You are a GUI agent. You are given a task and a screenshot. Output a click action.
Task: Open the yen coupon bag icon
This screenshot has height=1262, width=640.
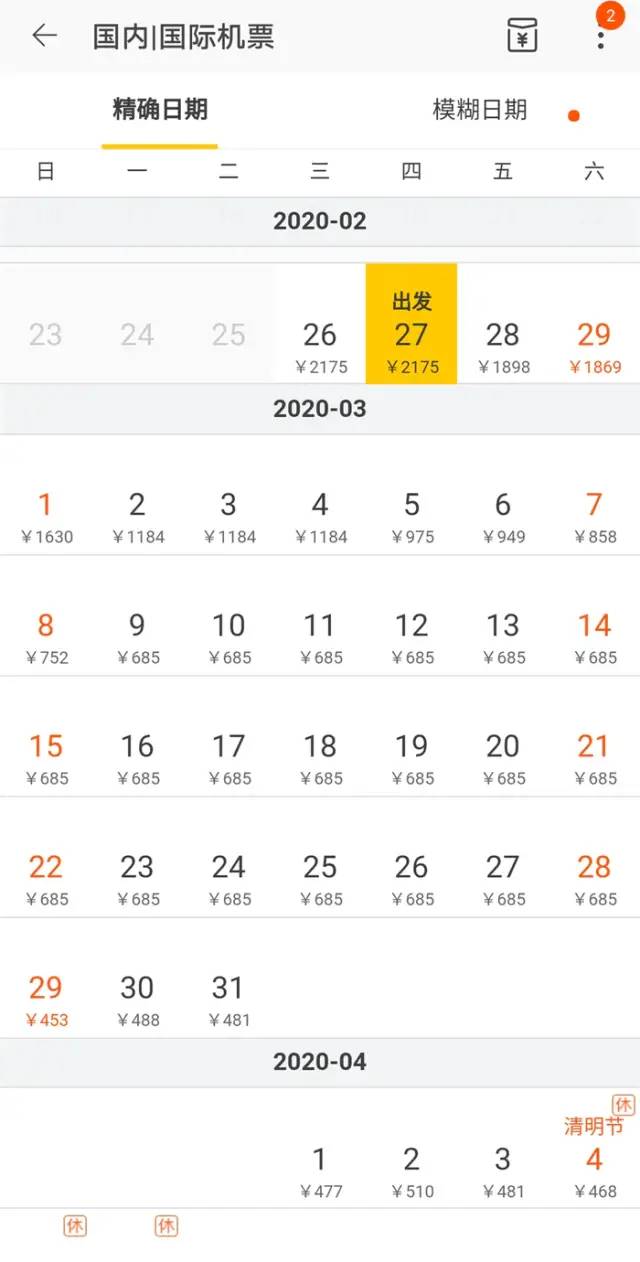(521, 36)
